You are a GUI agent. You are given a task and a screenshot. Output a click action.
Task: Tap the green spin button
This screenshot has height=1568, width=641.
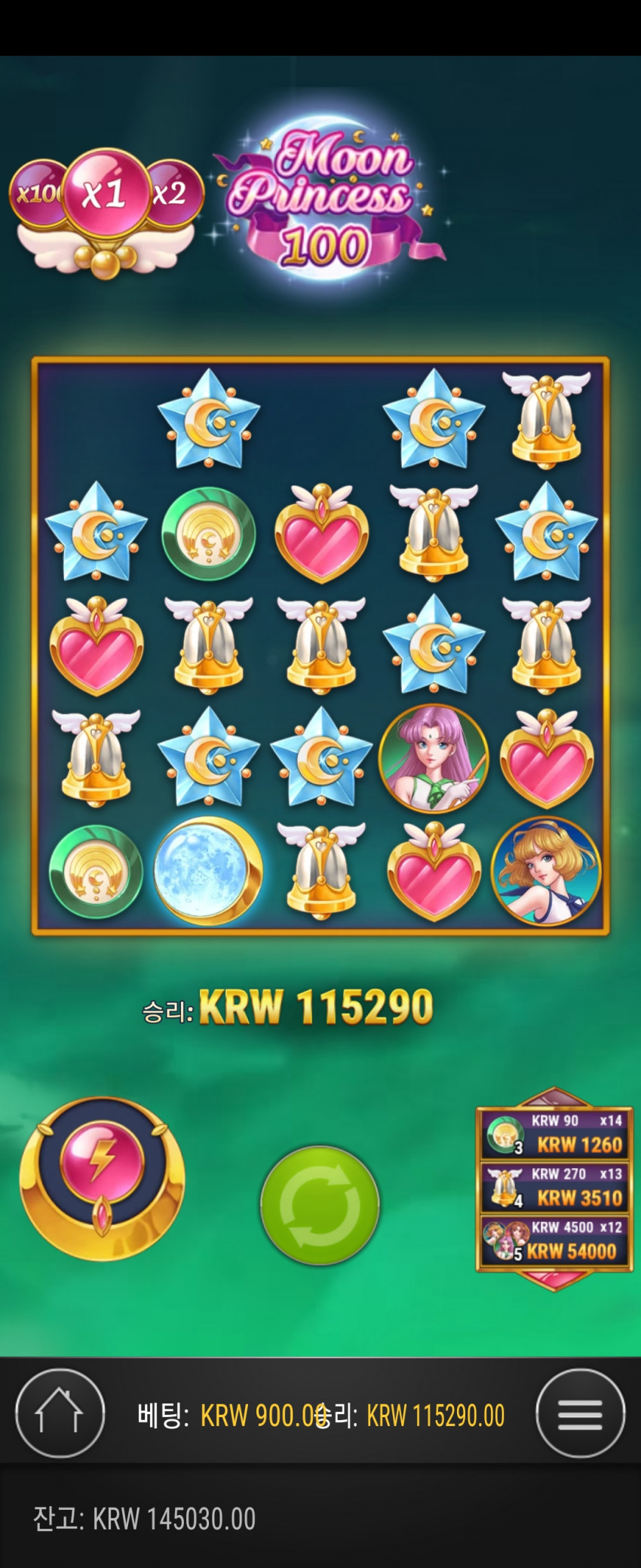point(320,1205)
